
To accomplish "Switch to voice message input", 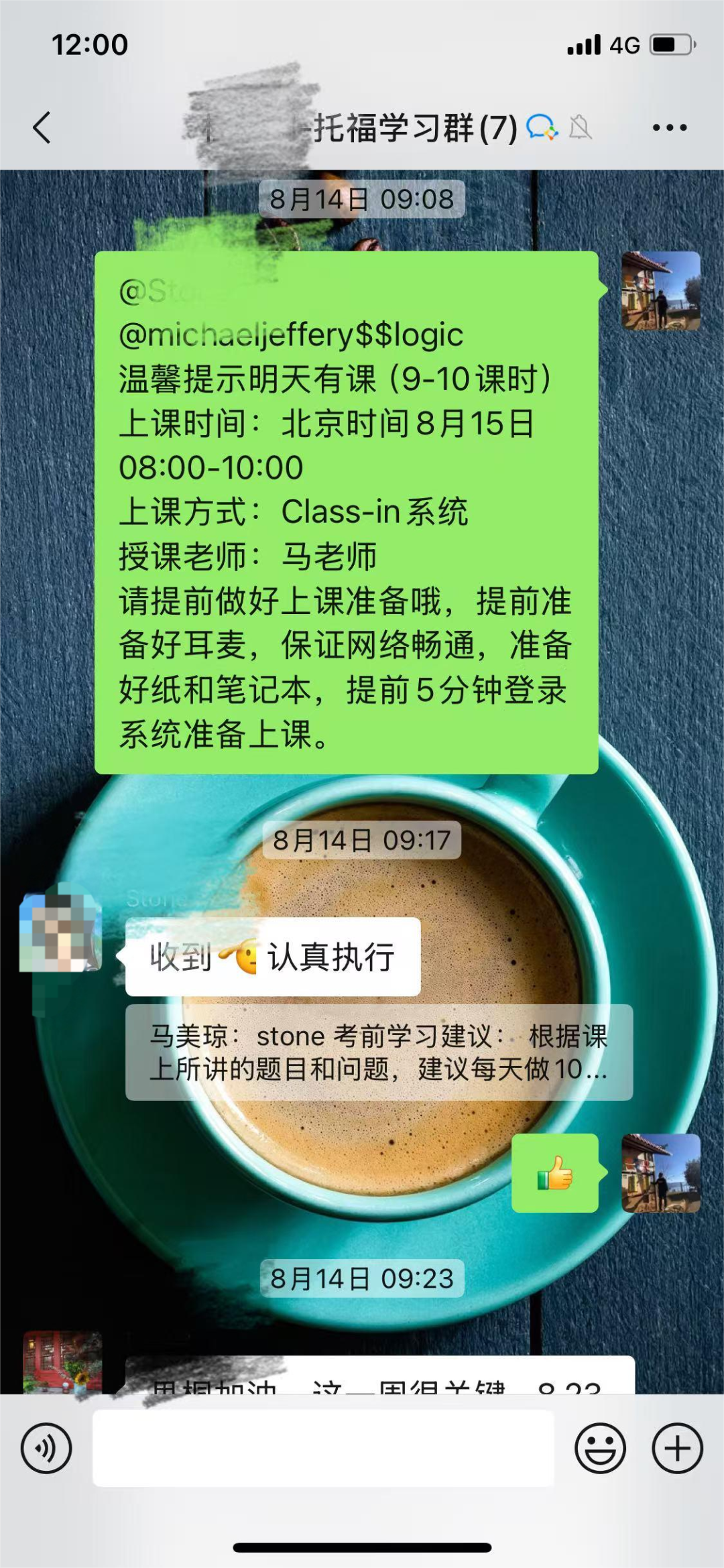I will click(46, 1448).
